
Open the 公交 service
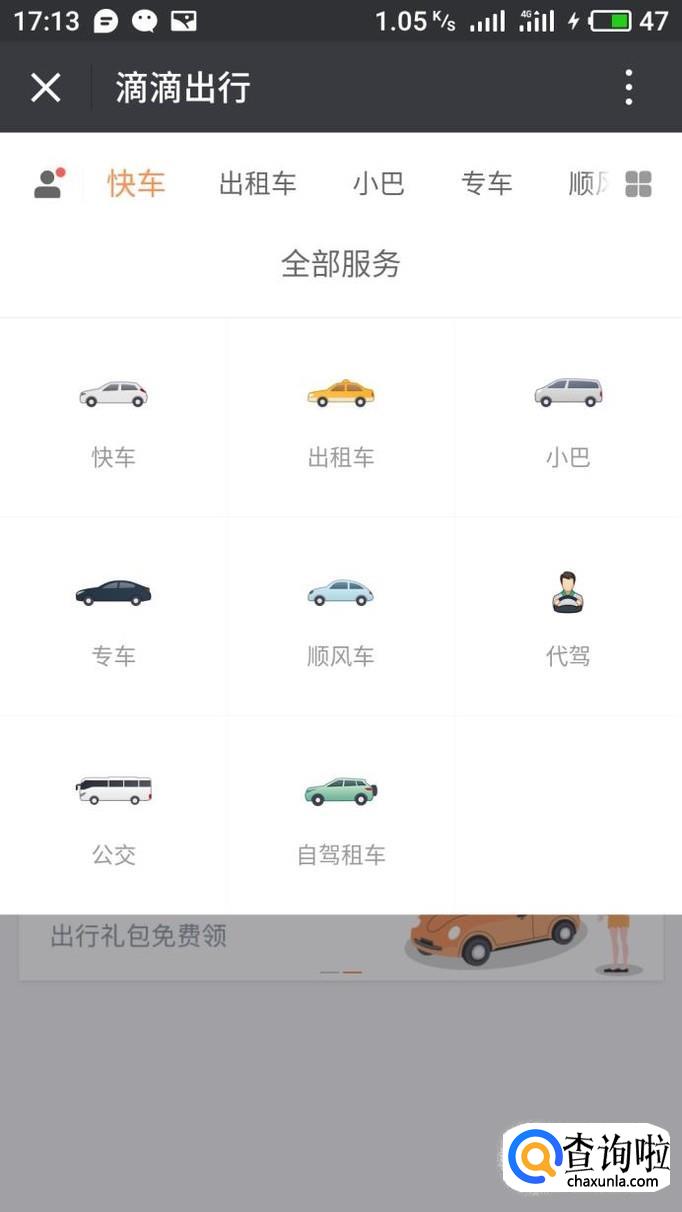(x=113, y=816)
